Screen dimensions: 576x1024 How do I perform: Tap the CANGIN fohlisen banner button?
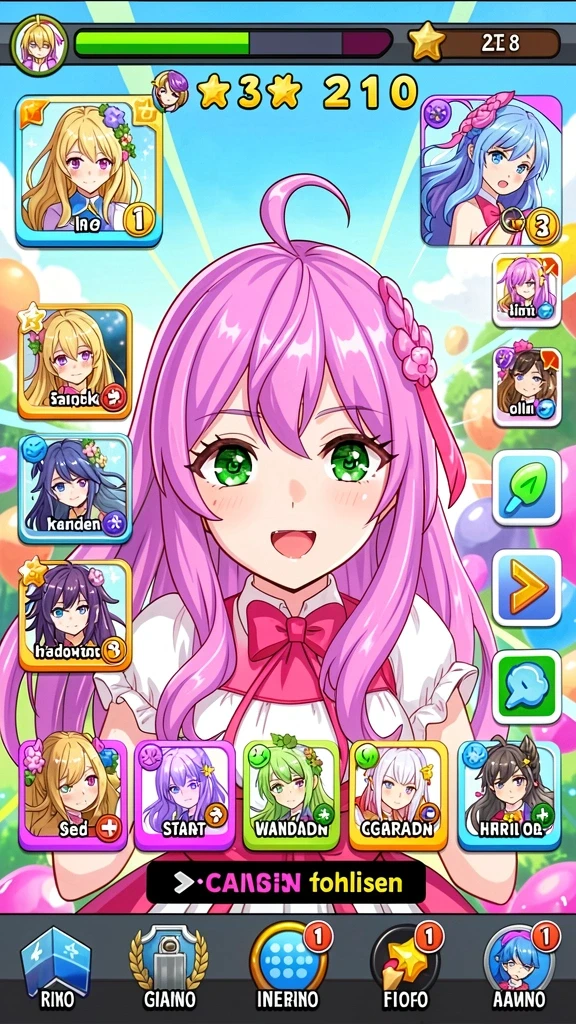click(286, 883)
